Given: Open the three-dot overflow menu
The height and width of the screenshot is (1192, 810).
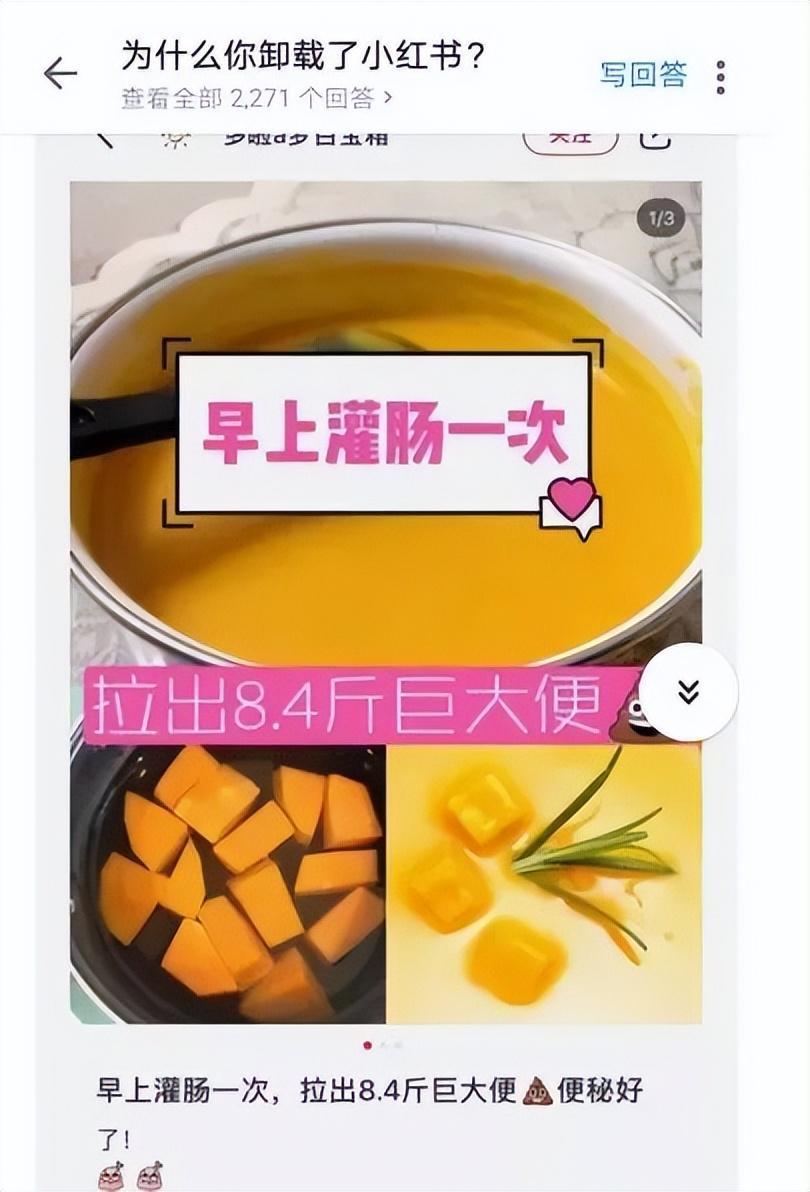Looking at the screenshot, I should pyautogui.click(x=720, y=77).
